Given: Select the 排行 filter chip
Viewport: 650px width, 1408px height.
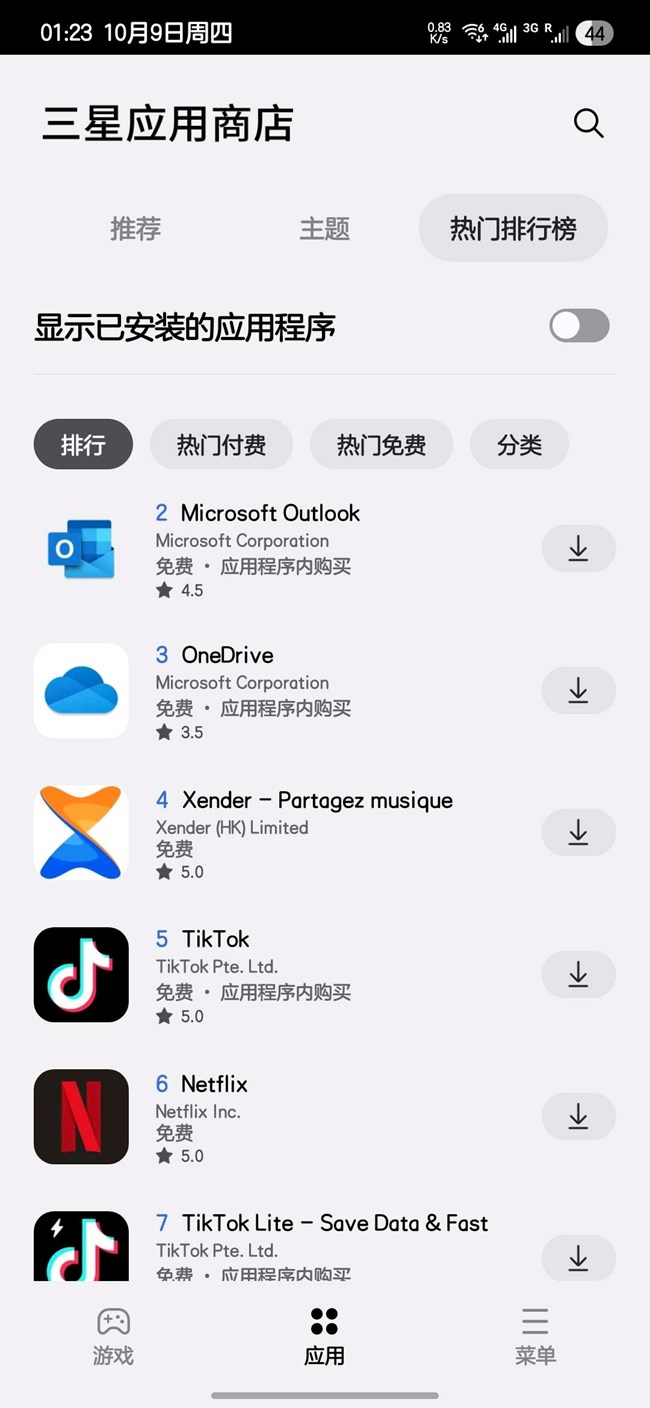Looking at the screenshot, I should [83, 444].
